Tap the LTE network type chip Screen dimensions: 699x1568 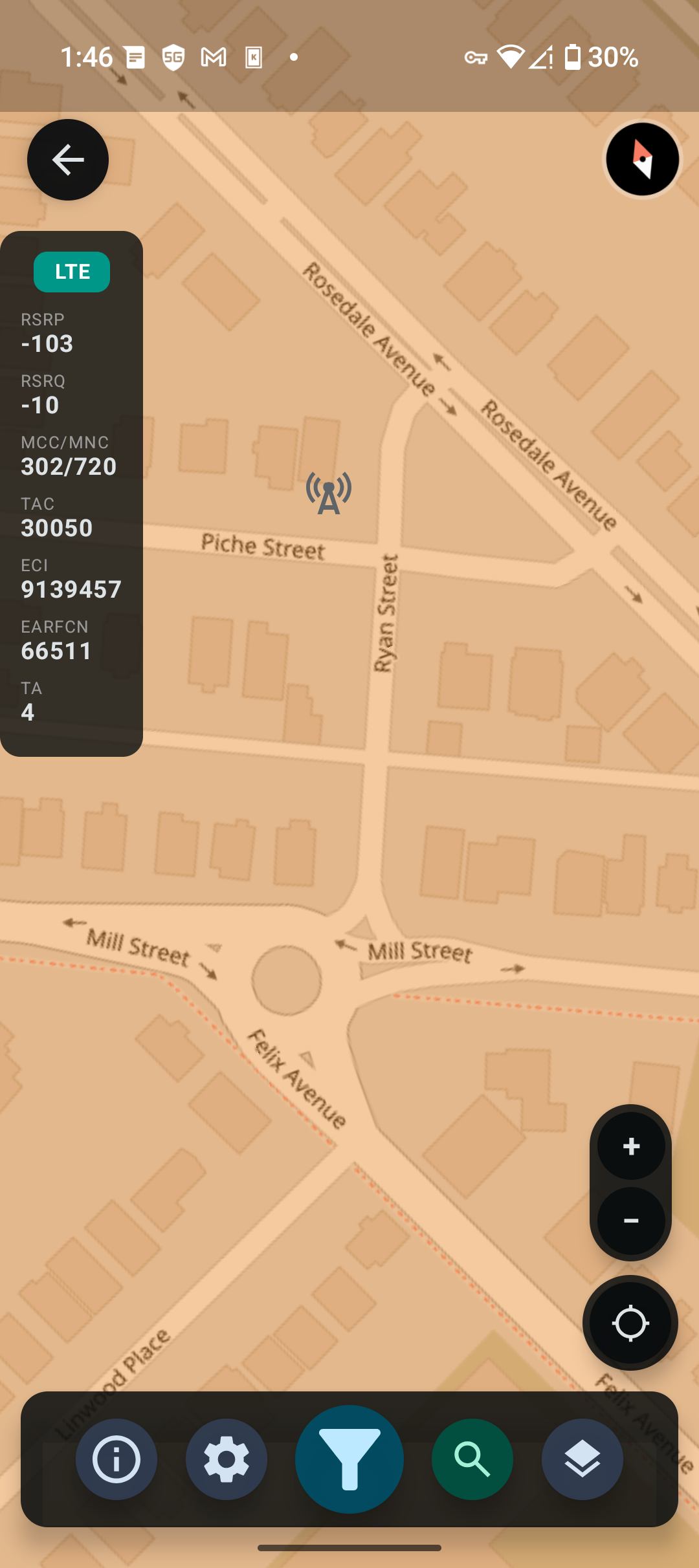point(72,272)
